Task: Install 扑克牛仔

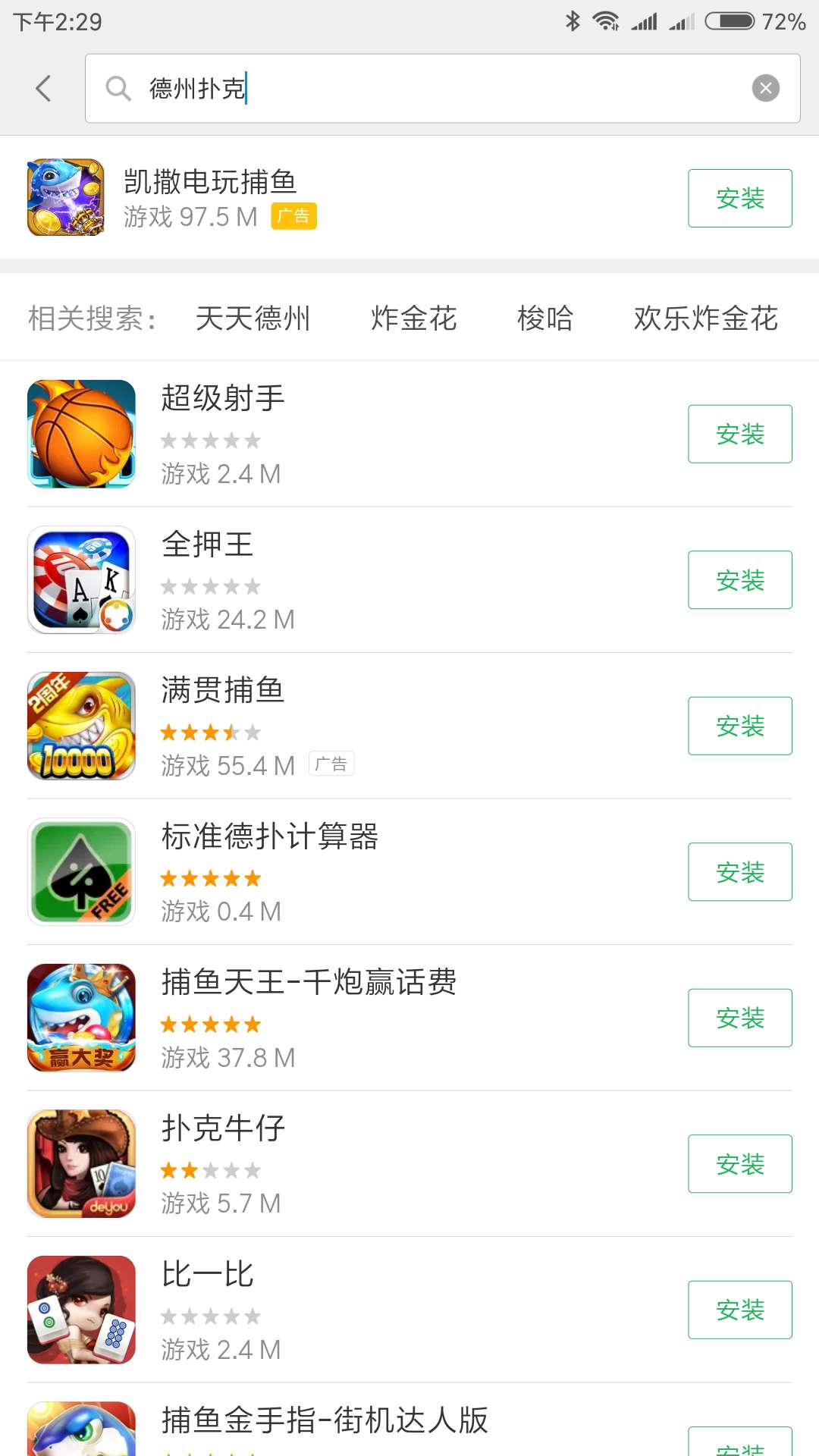Action: pos(739,1164)
